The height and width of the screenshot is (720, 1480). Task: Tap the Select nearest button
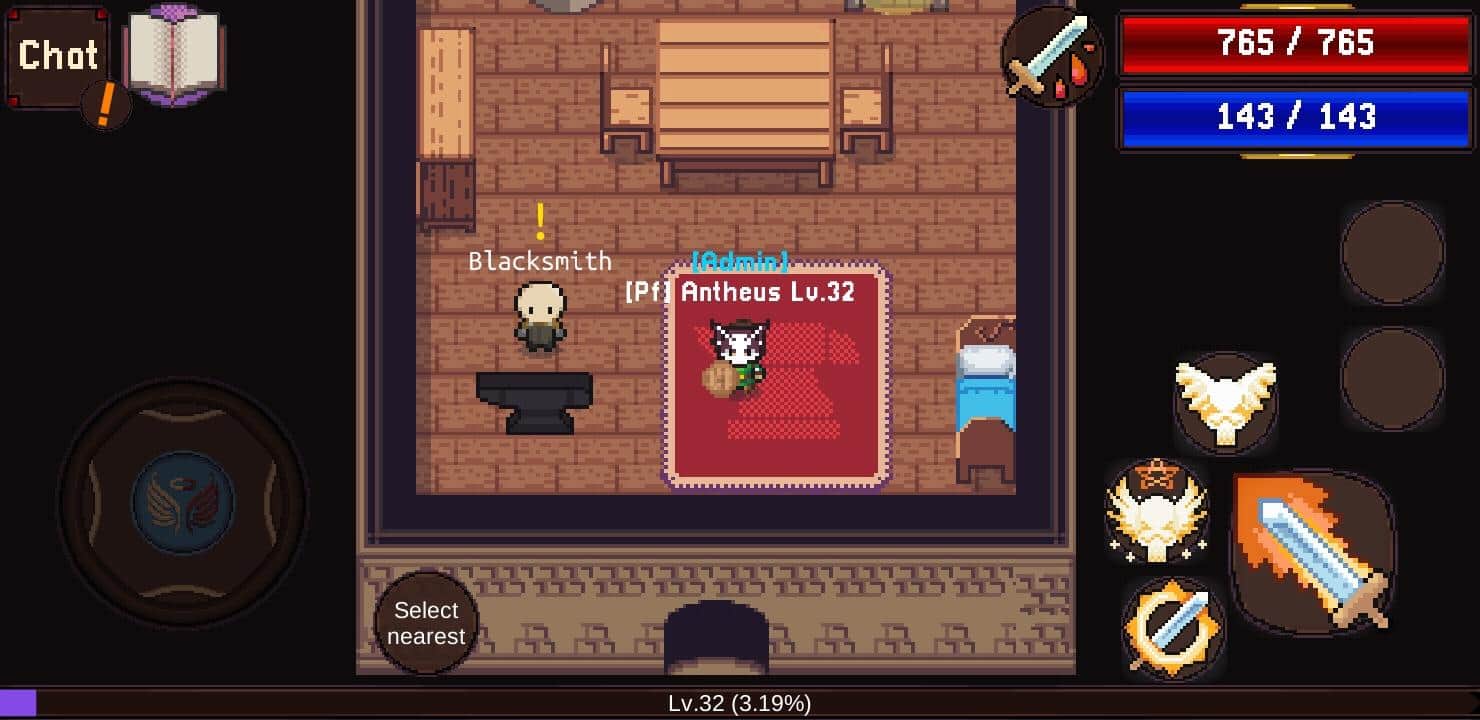click(427, 623)
